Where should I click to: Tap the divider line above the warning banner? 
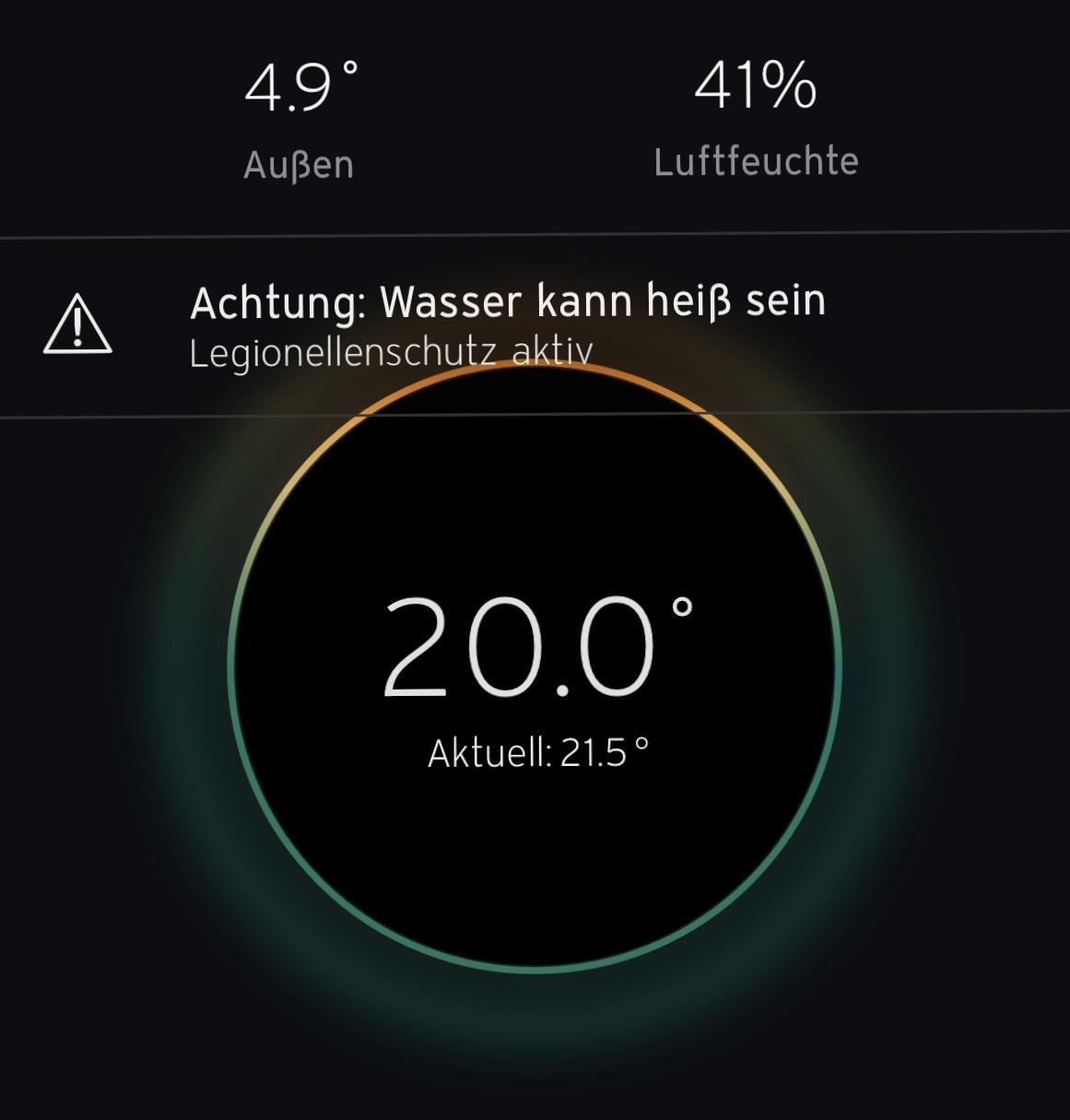coord(535,236)
